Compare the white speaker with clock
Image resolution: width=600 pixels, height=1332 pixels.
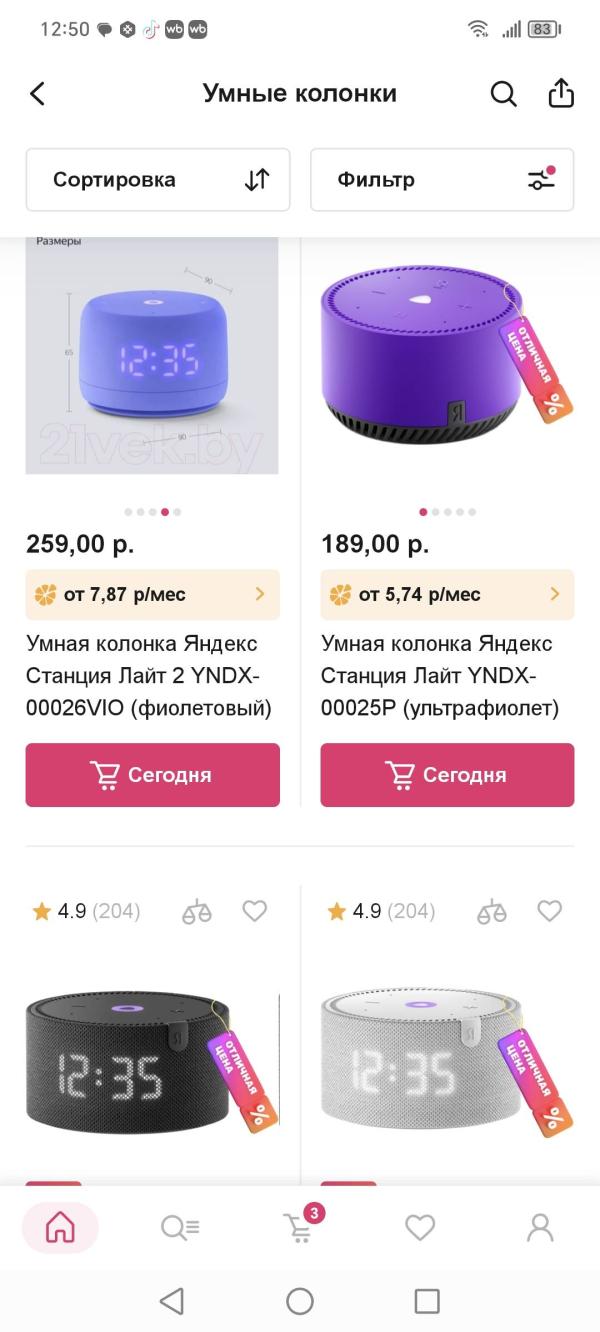click(492, 911)
